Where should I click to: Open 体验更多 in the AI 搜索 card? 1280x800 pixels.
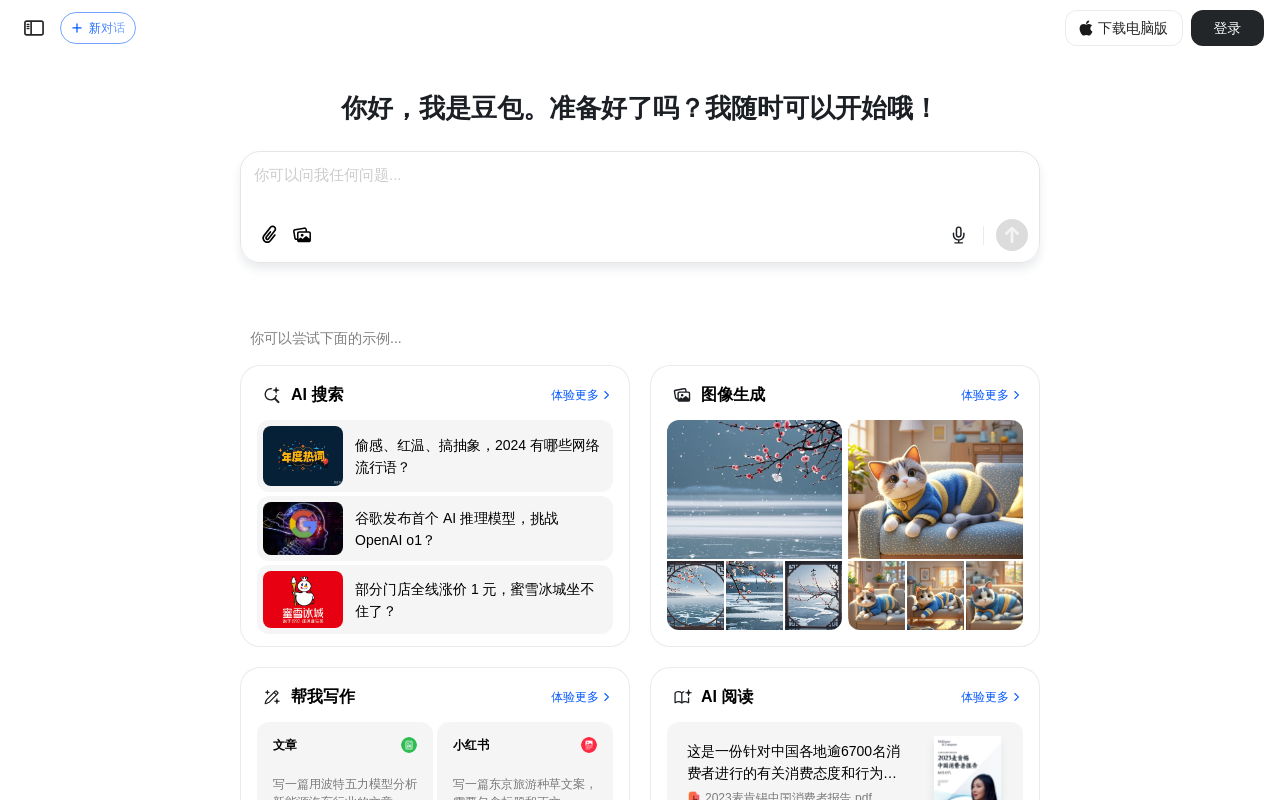point(580,395)
